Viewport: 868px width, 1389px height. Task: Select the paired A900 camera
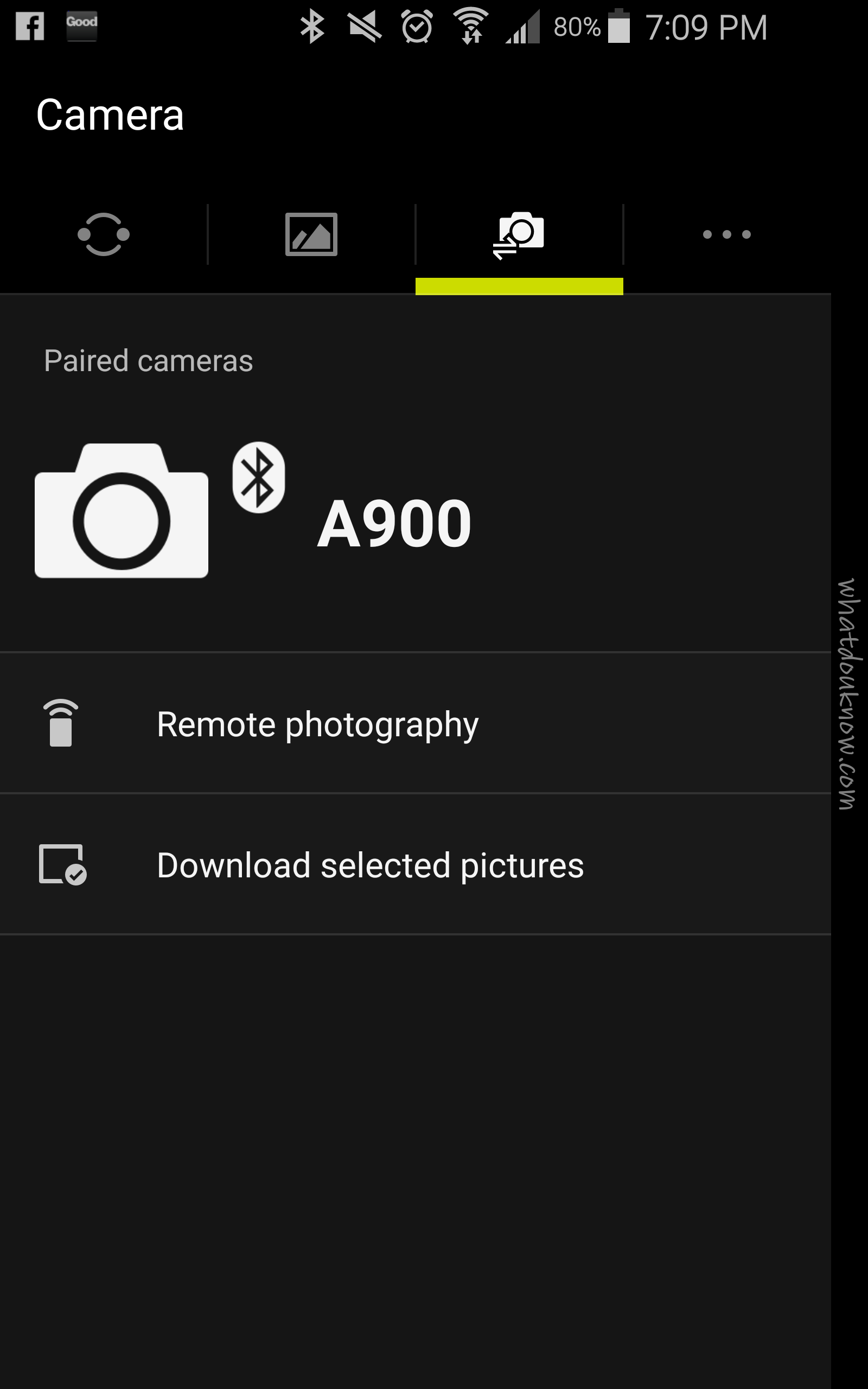pyautogui.click(x=394, y=524)
